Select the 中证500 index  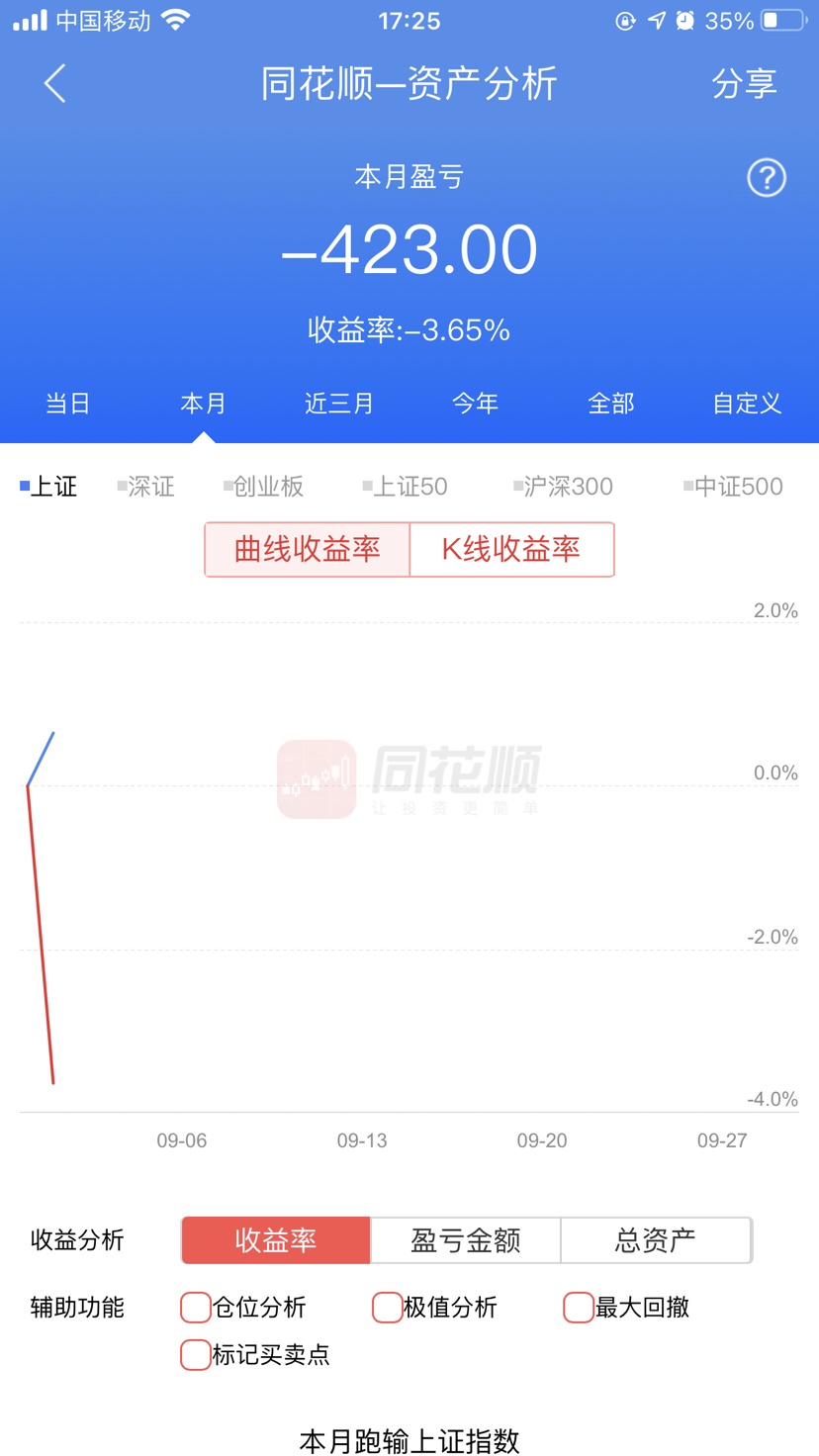(733, 487)
